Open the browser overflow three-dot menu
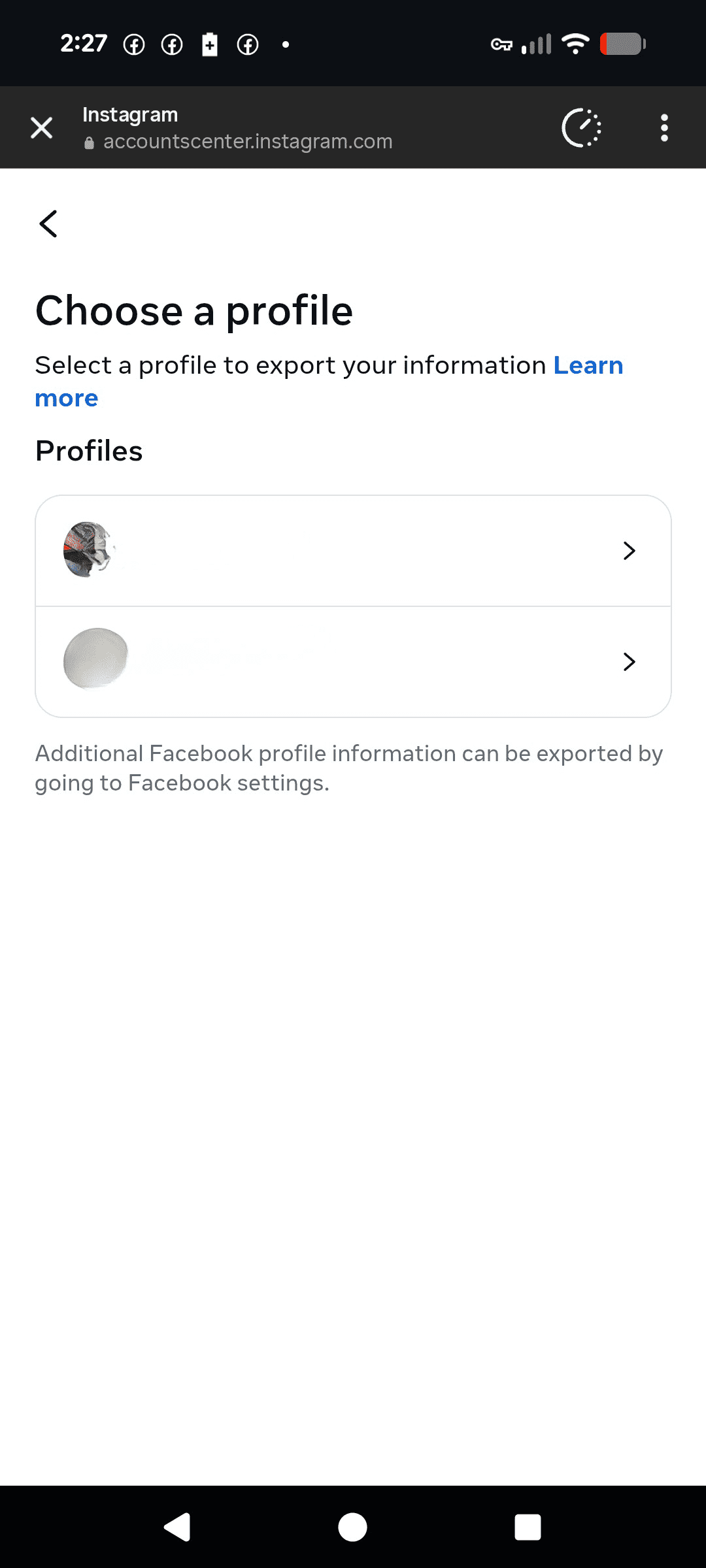 tap(664, 127)
